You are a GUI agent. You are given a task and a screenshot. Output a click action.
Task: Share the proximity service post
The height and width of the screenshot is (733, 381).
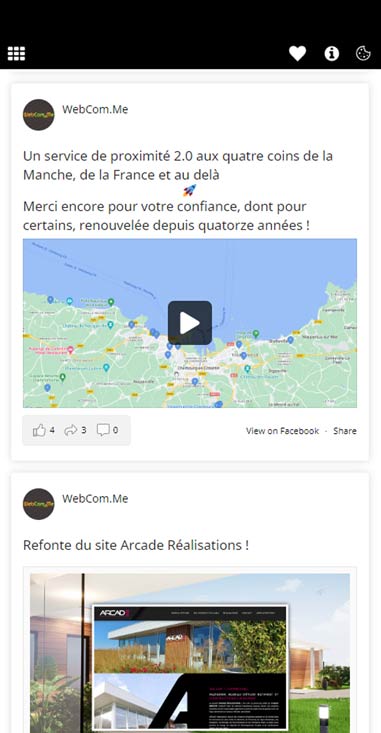345,431
